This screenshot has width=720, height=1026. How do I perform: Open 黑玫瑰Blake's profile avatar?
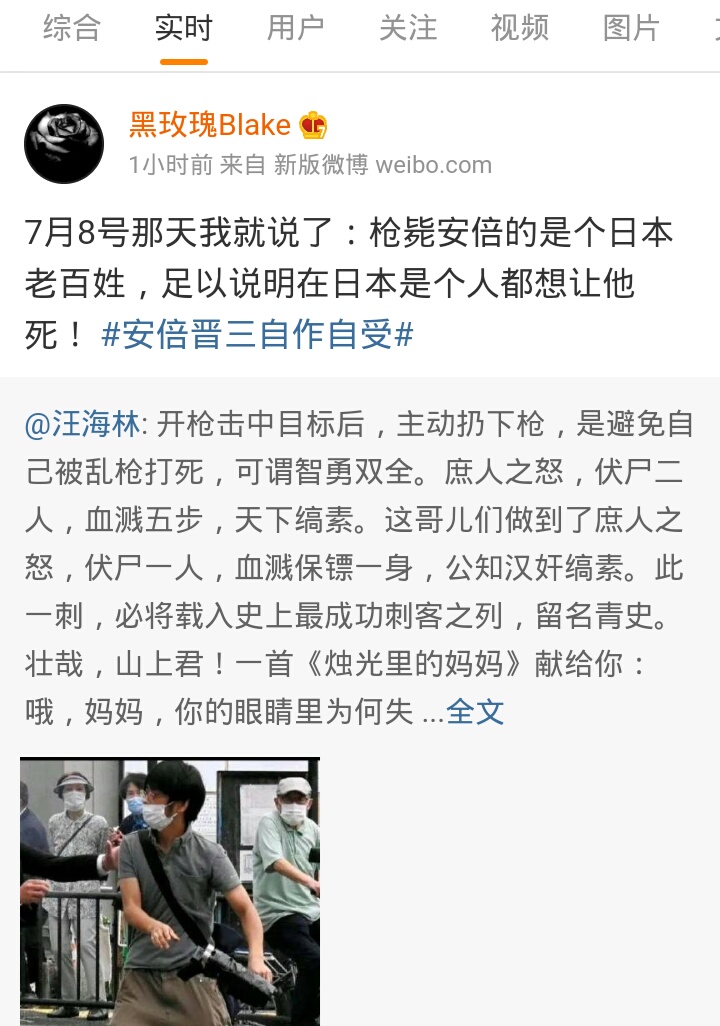[64, 144]
